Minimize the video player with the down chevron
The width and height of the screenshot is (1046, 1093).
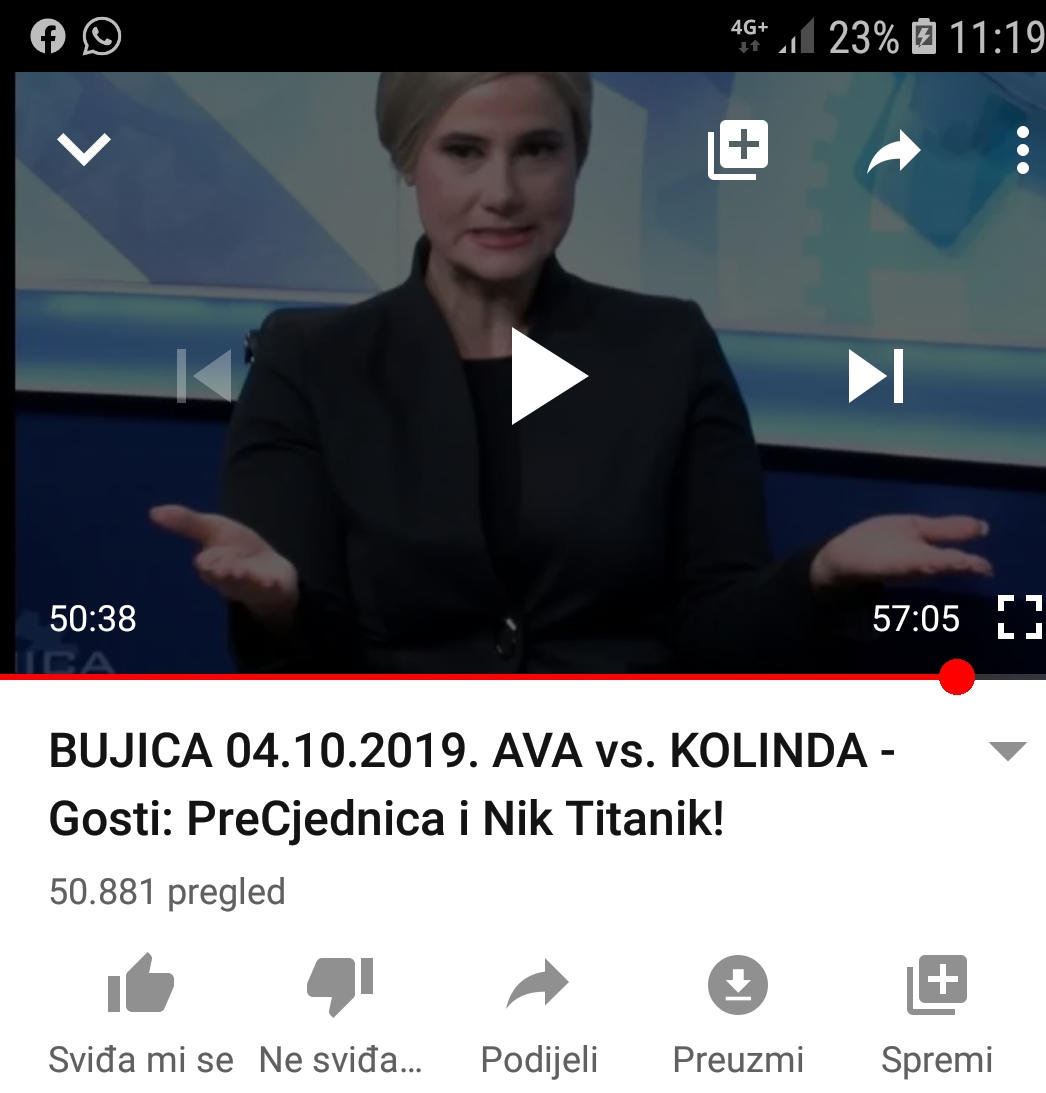[83, 150]
